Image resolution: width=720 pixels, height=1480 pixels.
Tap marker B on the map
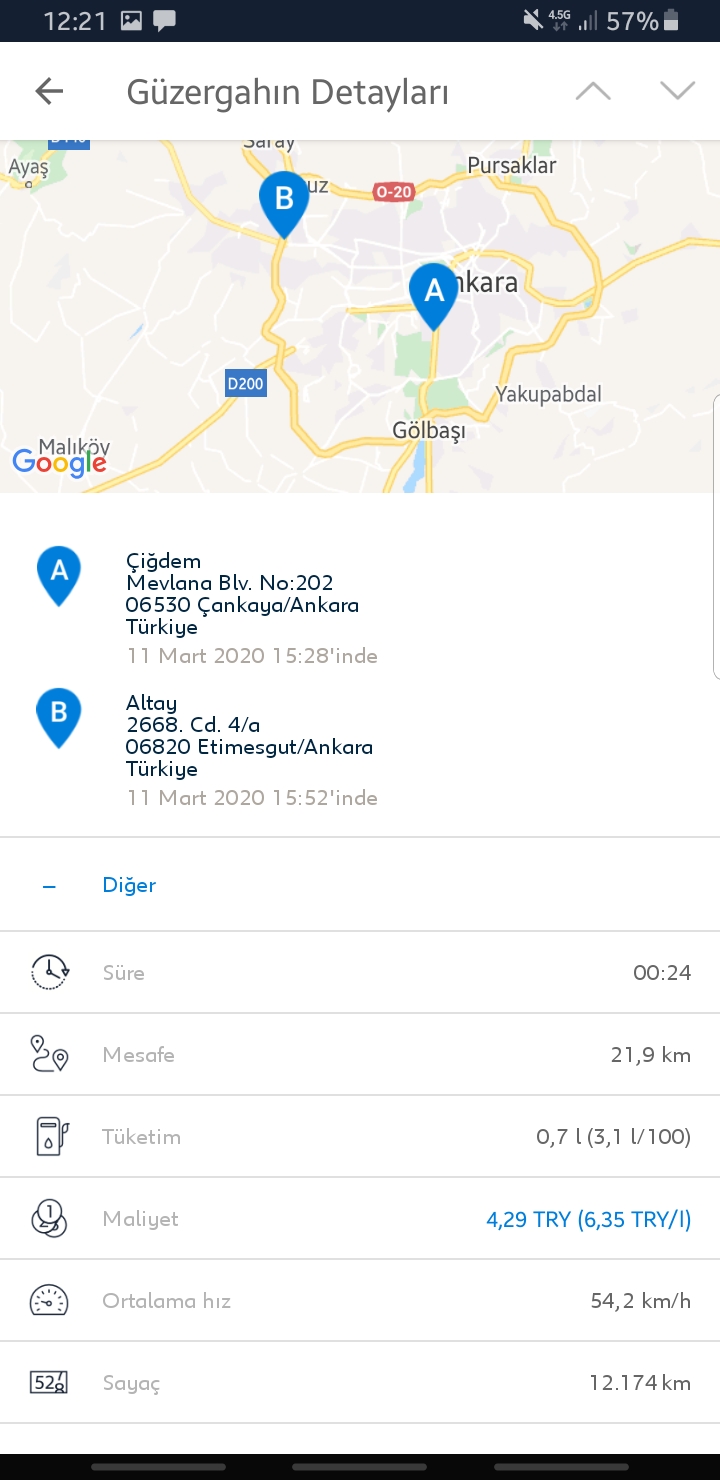click(284, 205)
